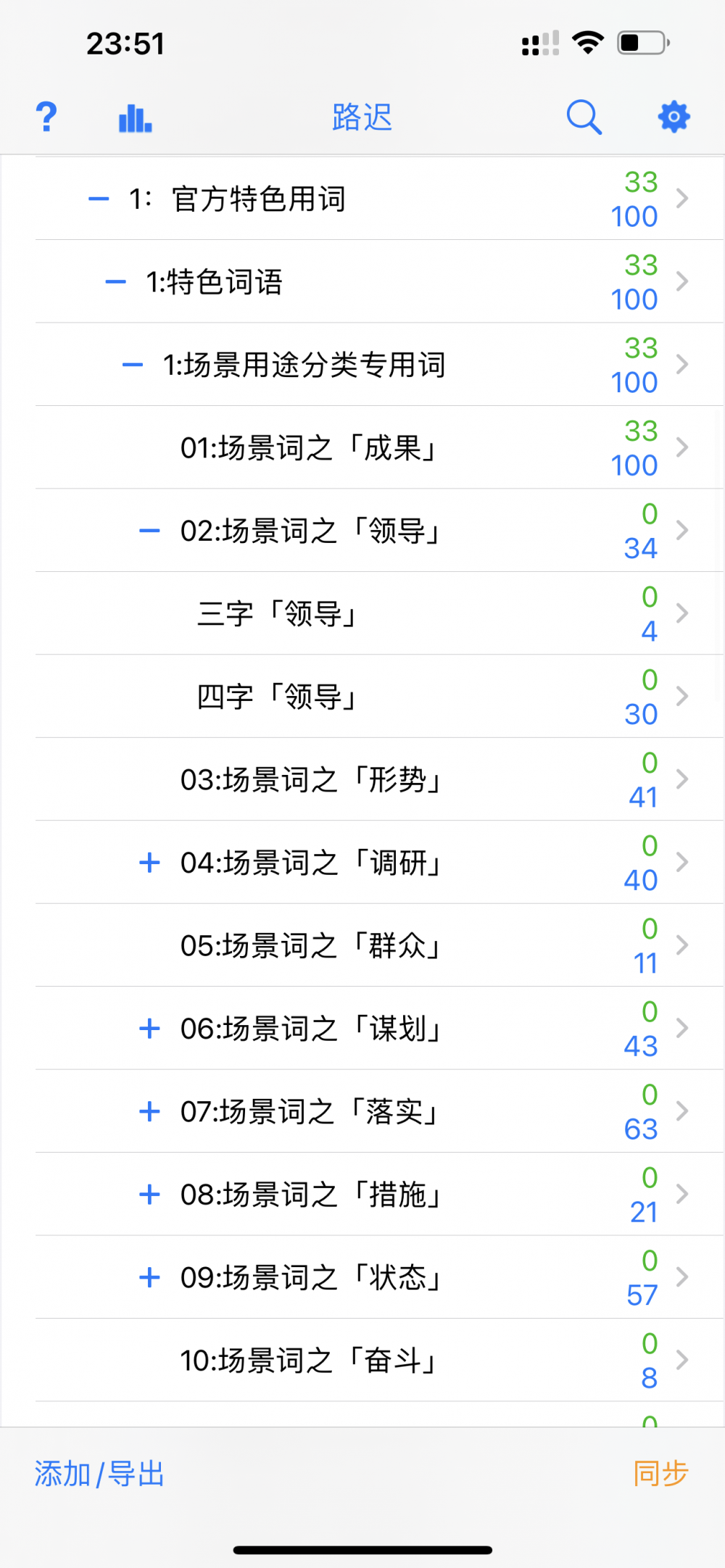Tap the 同步 sync button

[660, 1474]
